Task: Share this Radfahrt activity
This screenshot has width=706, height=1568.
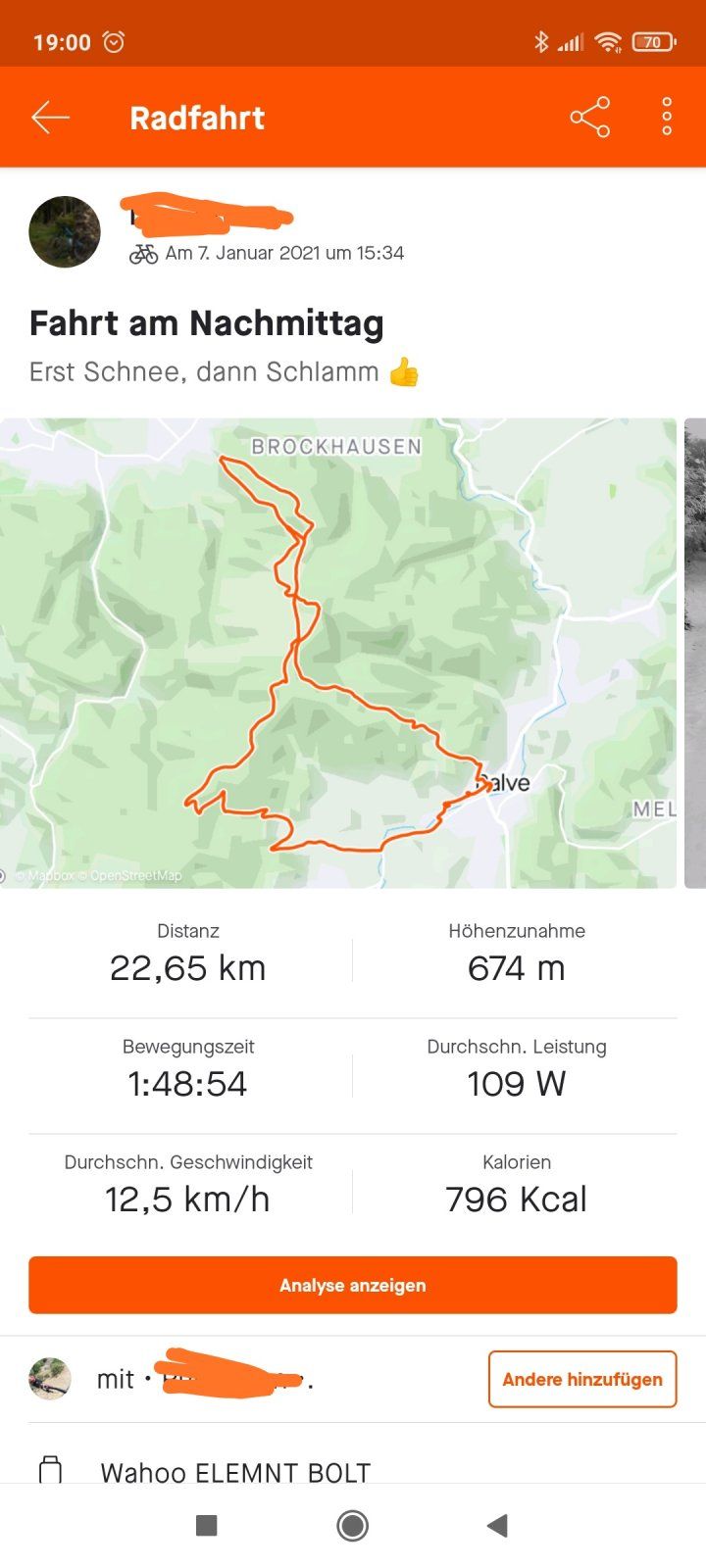Action: pos(589,118)
